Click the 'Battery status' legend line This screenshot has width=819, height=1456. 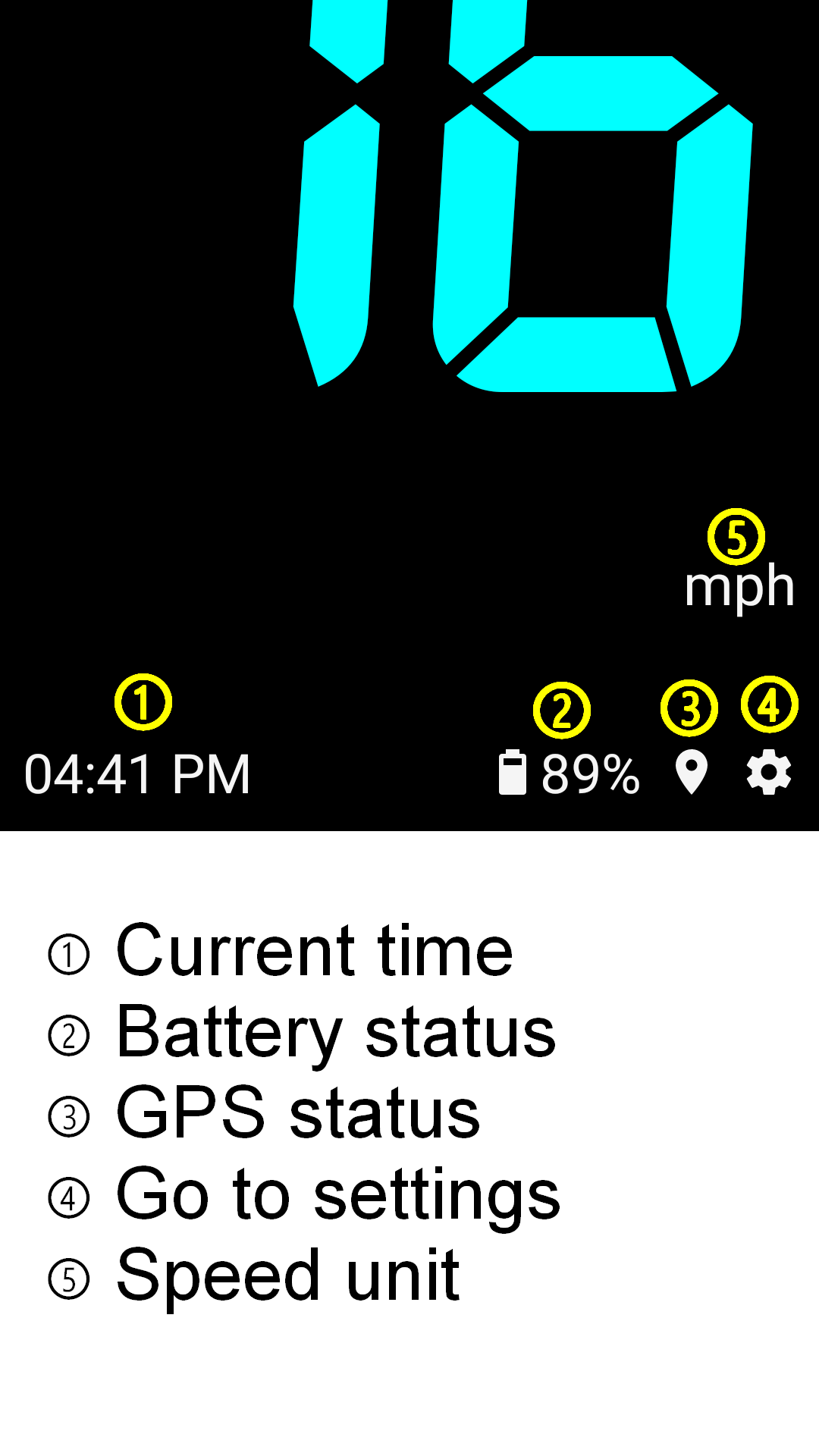[334, 1031]
